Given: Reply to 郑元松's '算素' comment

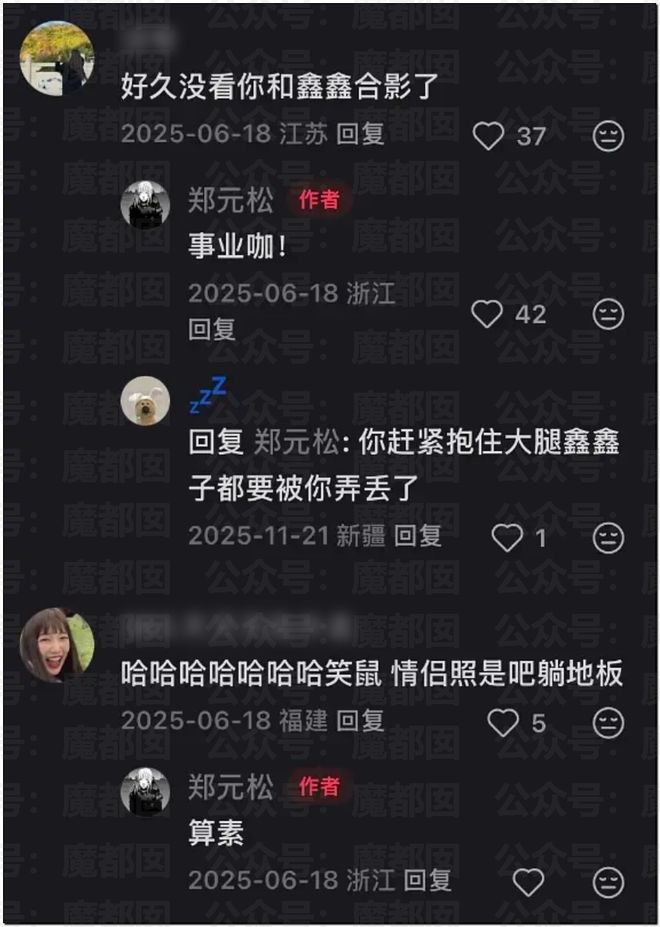Looking at the screenshot, I should pos(427,880).
